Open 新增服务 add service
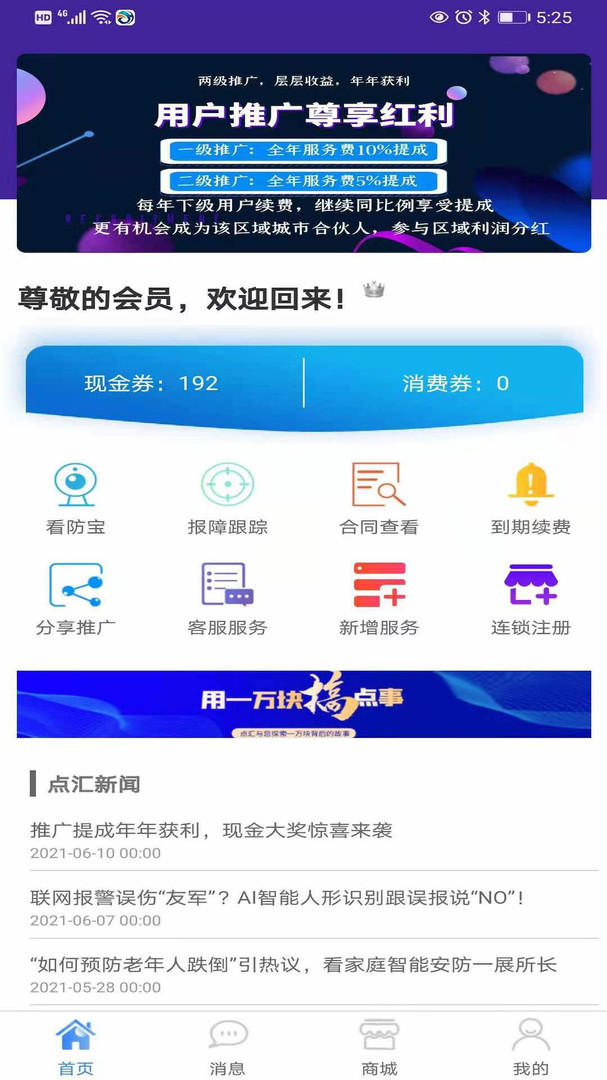This screenshot has height=1080, width=607. pos(379,599)
